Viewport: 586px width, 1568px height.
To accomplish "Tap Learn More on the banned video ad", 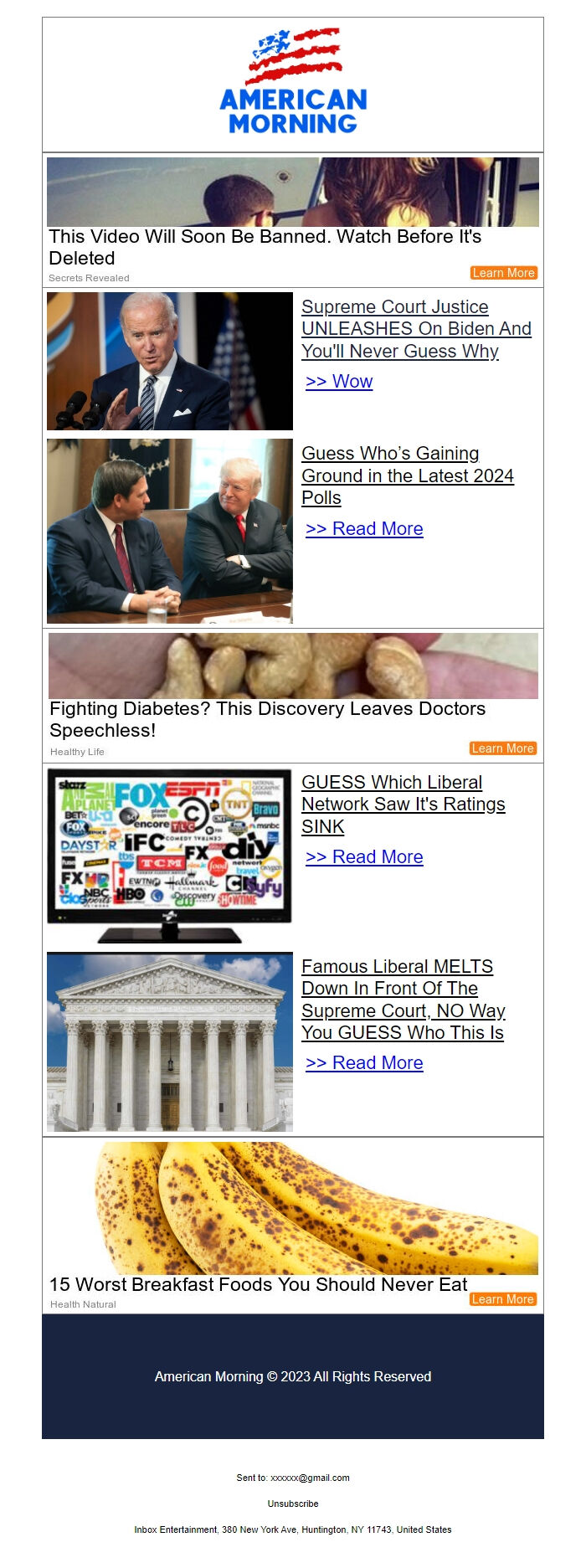I will click(503, 273).
